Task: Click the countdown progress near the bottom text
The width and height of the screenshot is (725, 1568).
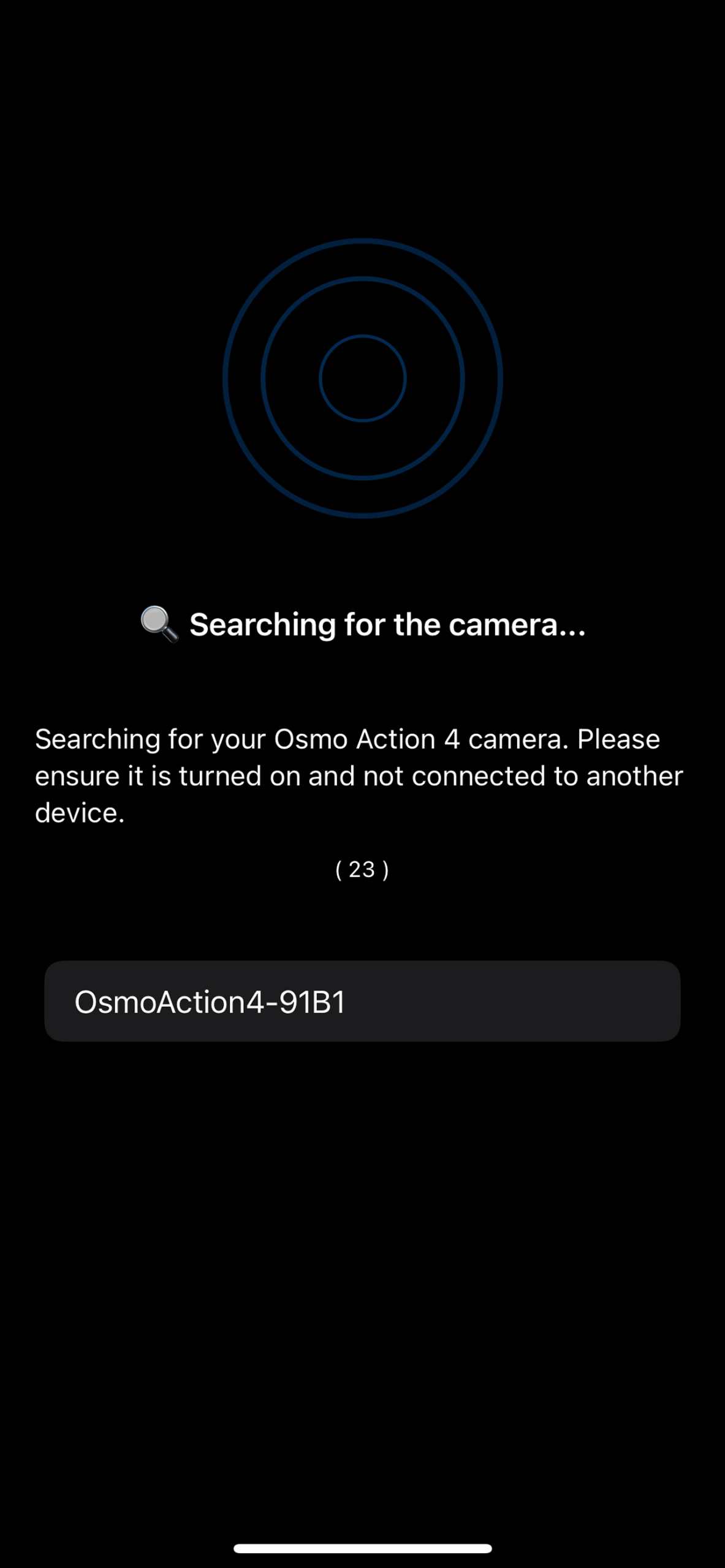Action: point(362,870)
